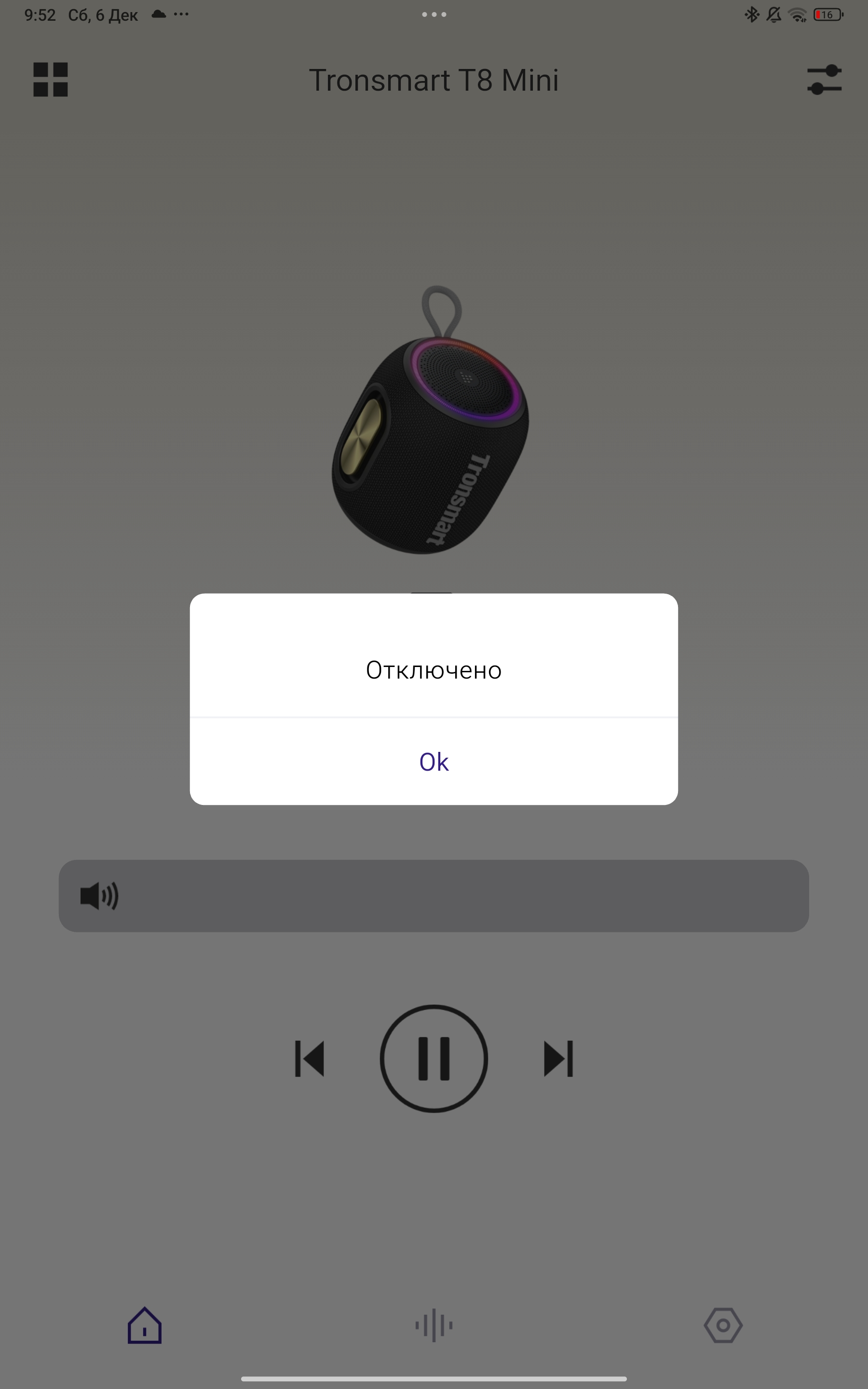Adjust the volume slider
Image resolution: width=868 pixels, height=1389 pixels.
click(434, 896)
